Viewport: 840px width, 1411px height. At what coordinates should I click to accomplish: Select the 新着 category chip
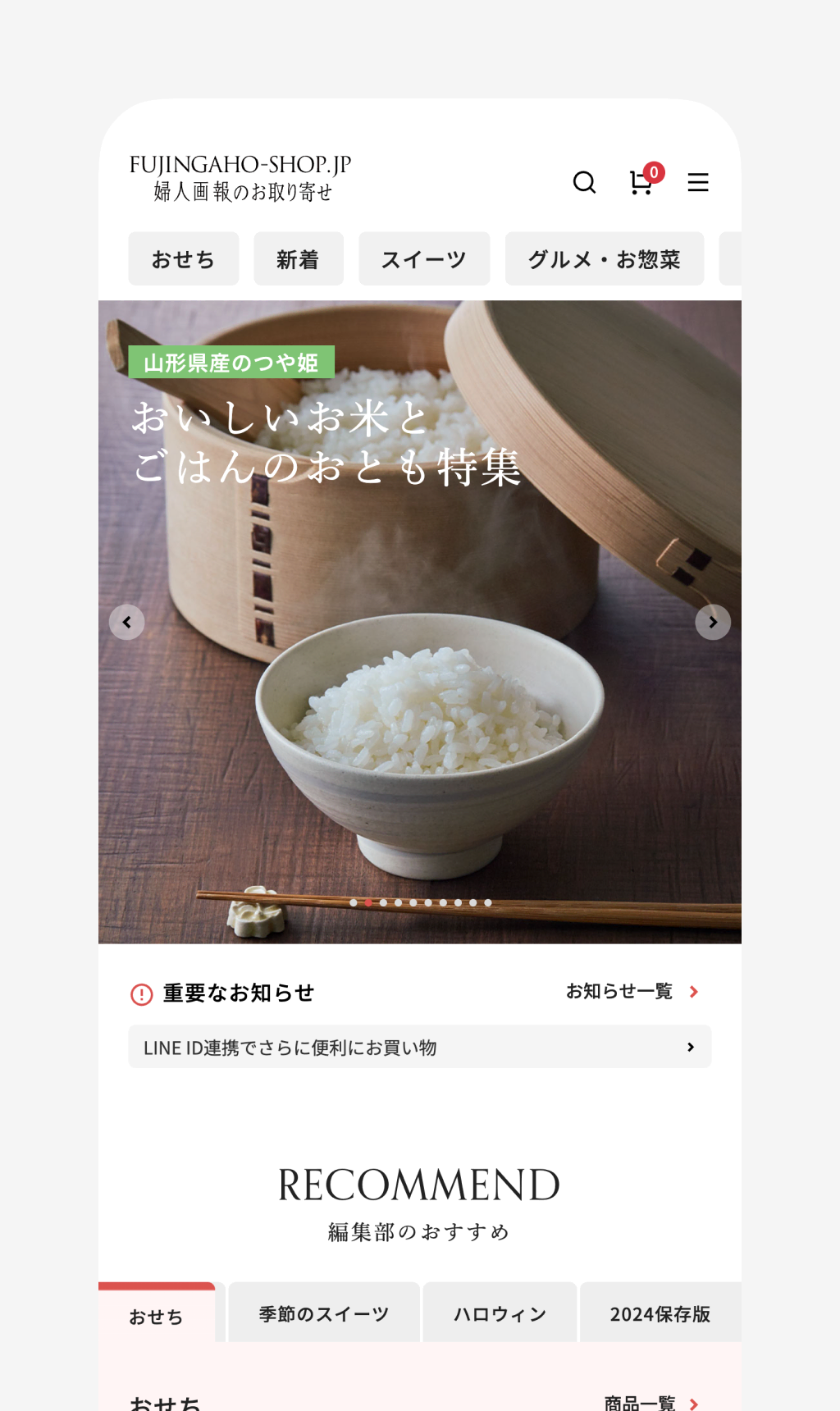click(298, 259)
